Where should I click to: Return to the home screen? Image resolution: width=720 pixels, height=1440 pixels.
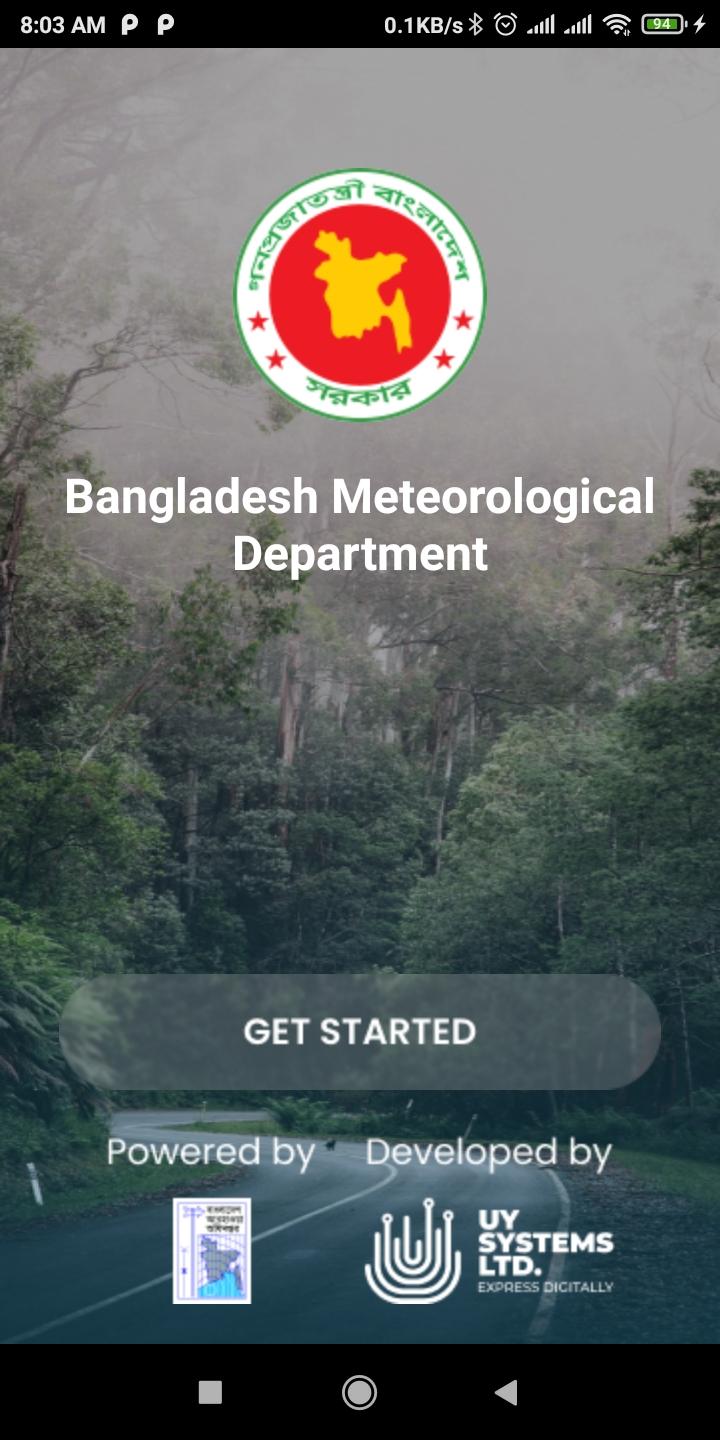[x=360, y=1392]
